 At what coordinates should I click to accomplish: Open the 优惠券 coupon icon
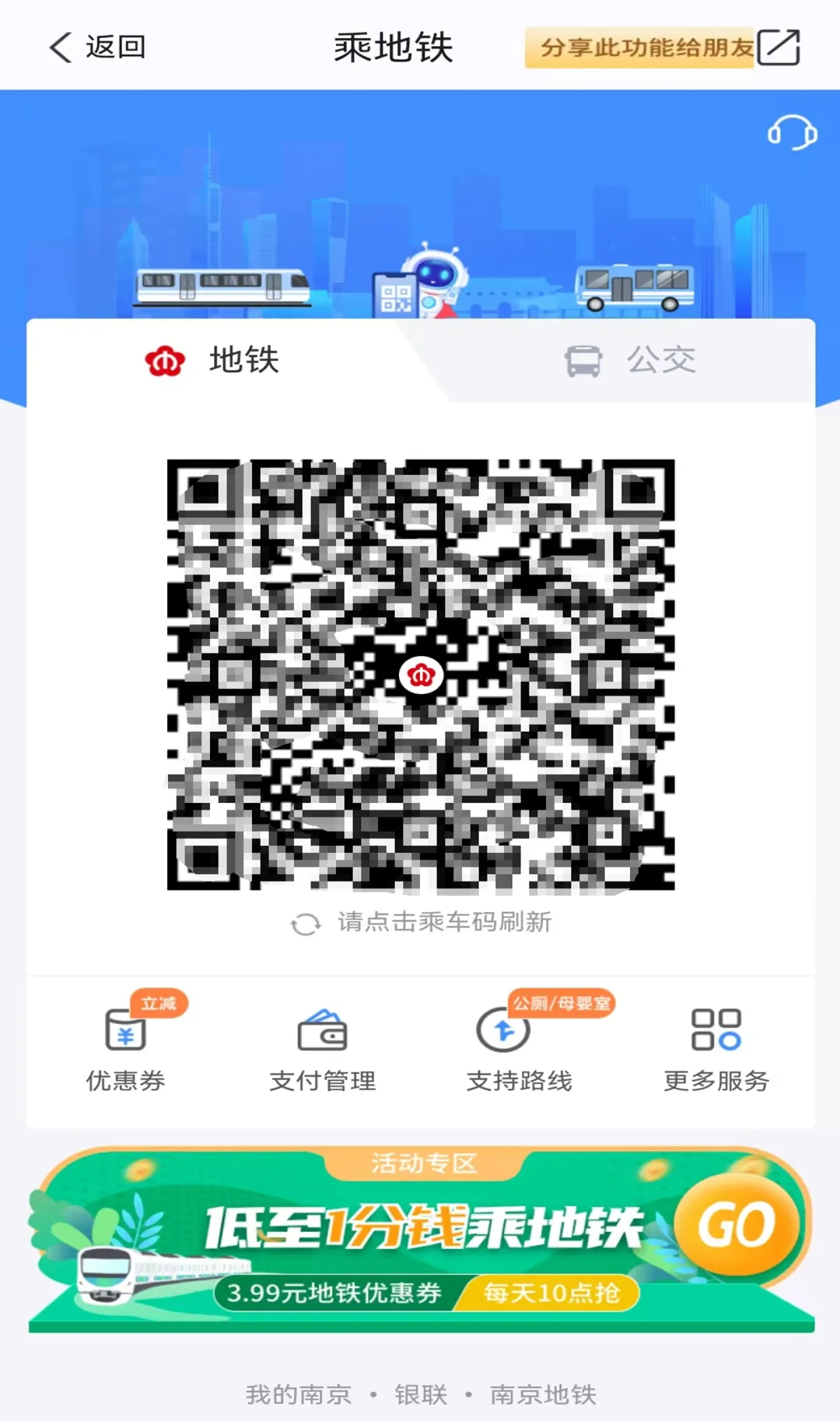coord(127,1033)
